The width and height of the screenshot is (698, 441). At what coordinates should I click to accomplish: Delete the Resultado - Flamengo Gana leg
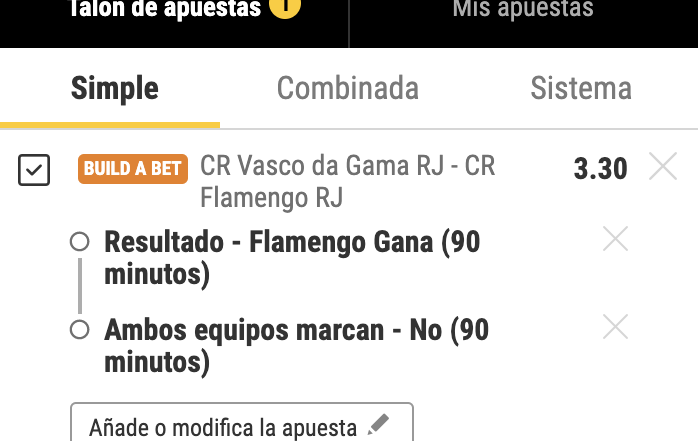[x=615, y=239]
